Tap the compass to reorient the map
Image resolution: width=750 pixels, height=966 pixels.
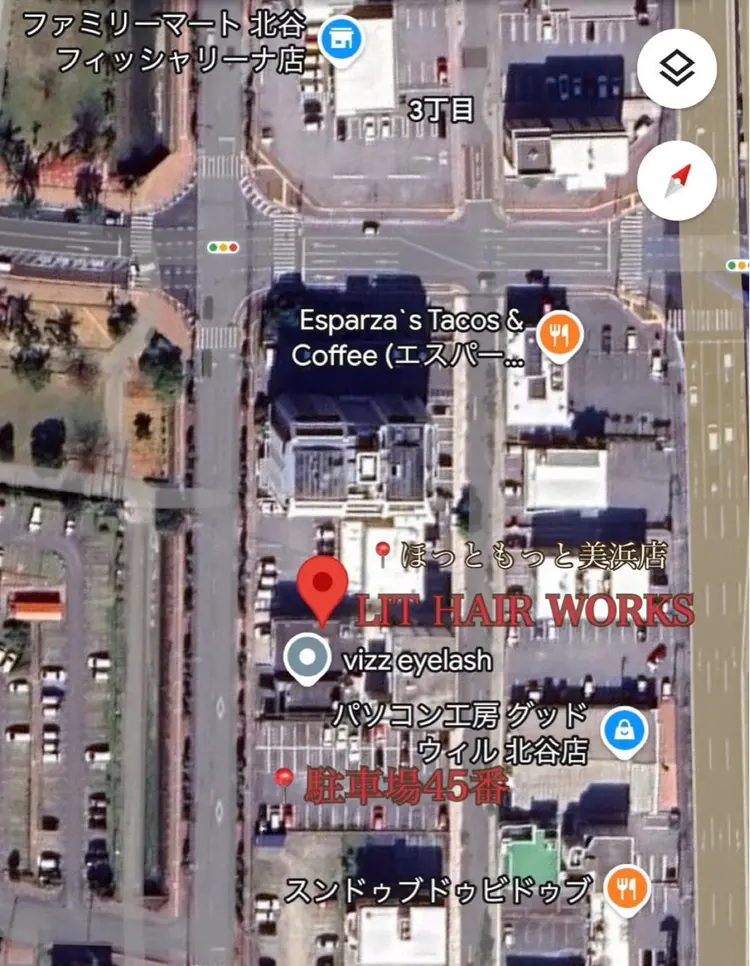coord(677,182)
